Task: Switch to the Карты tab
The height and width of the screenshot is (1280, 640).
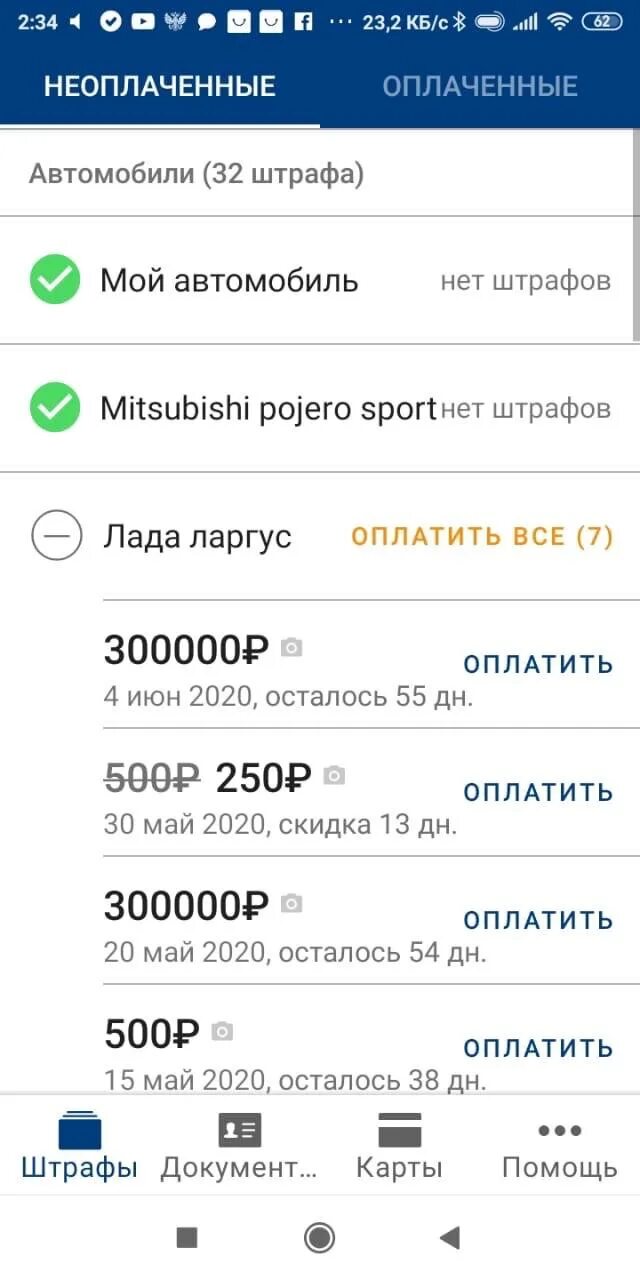Action: [400, 1146]
